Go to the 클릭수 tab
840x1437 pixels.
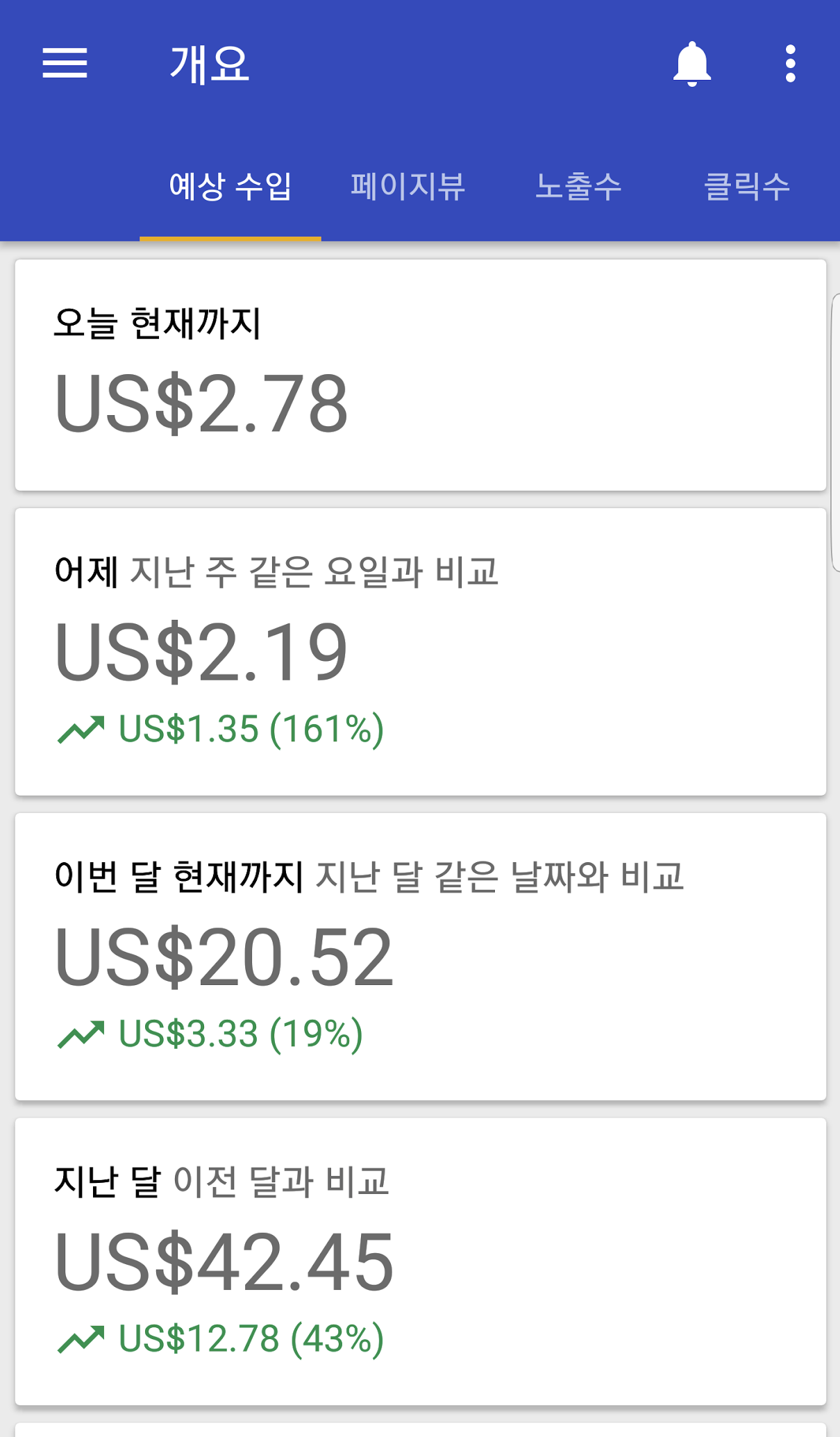pos(747,186)
